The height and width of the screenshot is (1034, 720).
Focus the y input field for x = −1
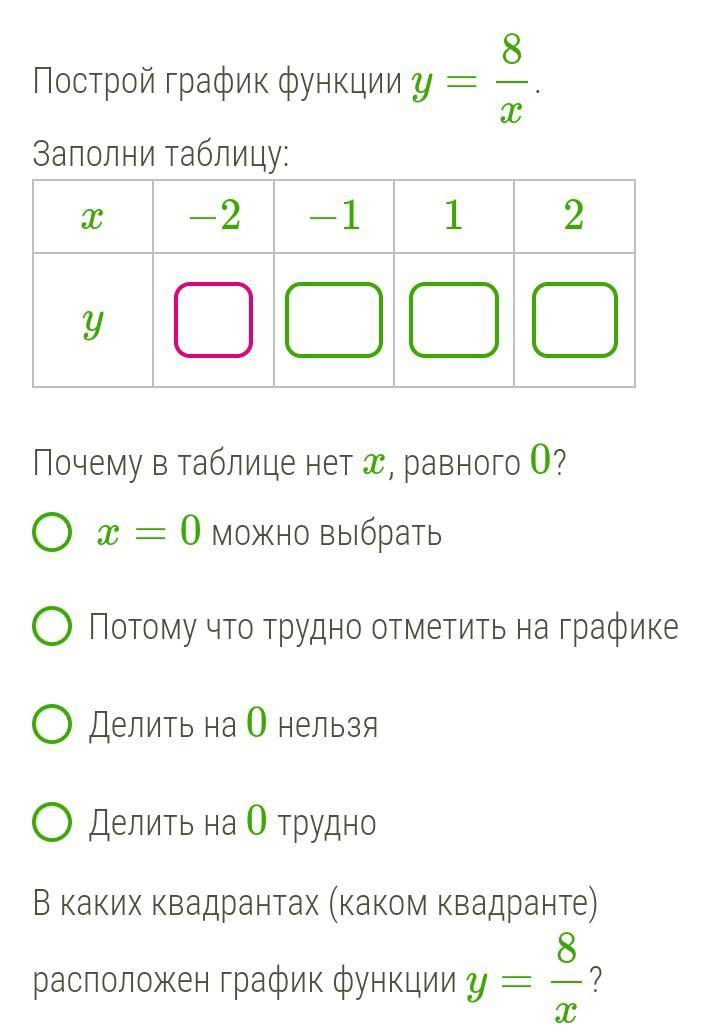pos(334,320)
